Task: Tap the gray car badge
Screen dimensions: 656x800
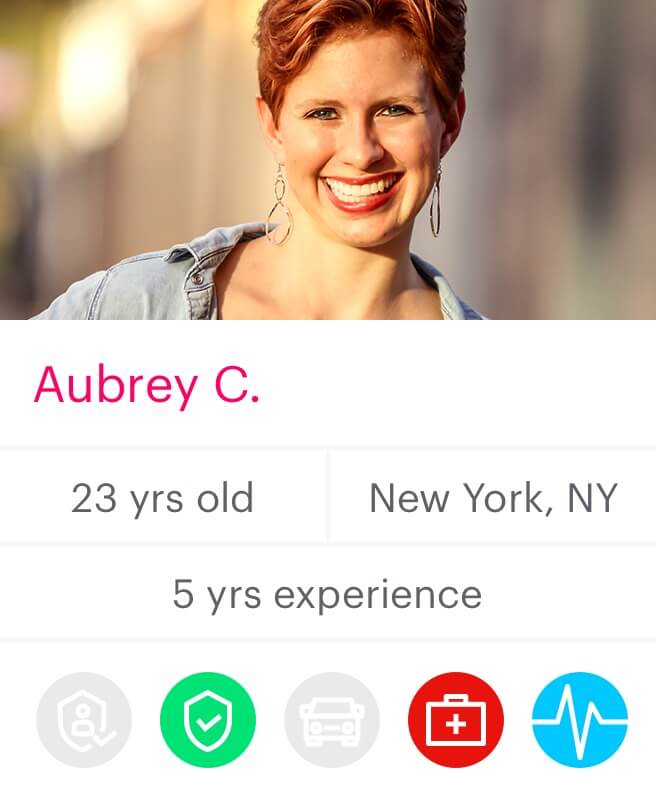Action: click(332, 720)
